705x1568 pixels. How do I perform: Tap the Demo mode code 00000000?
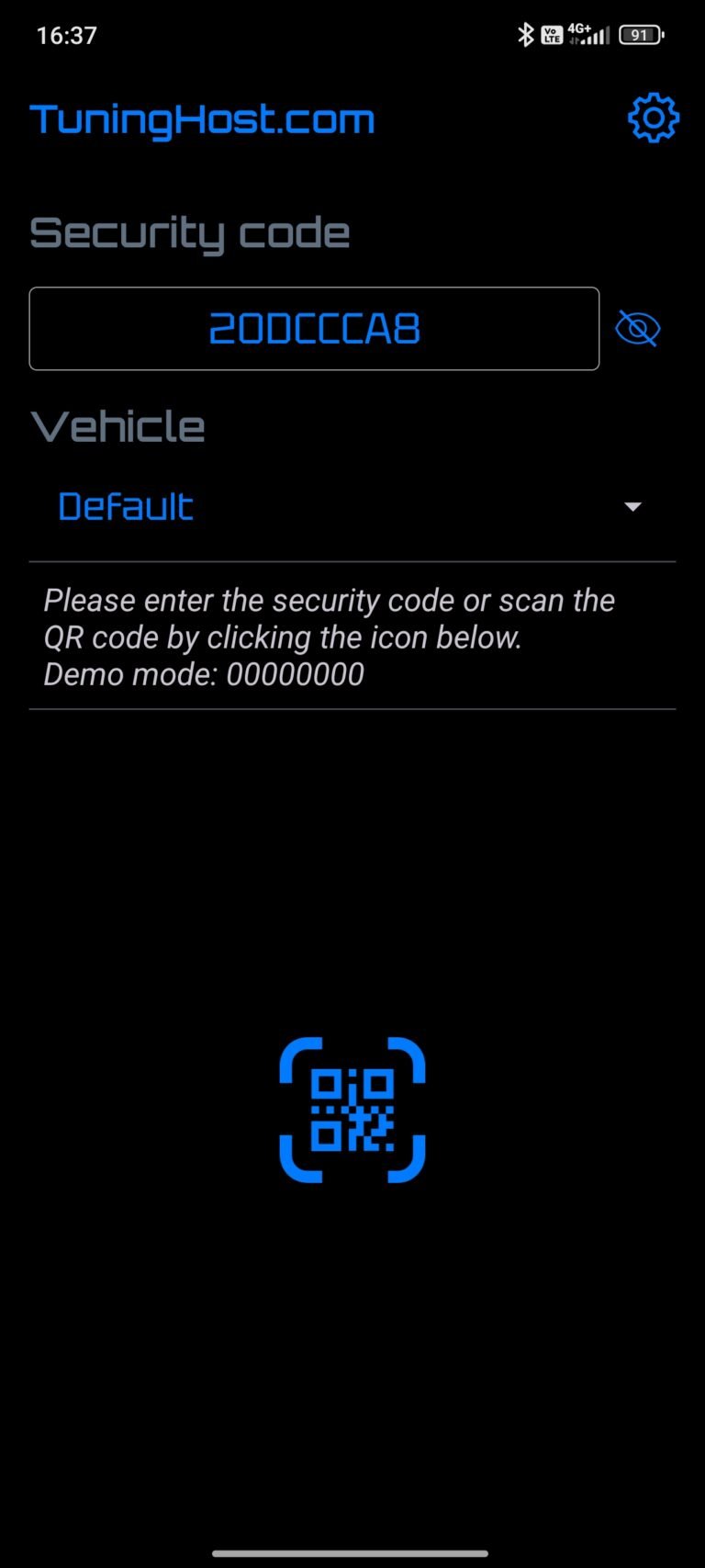point(296,674)
